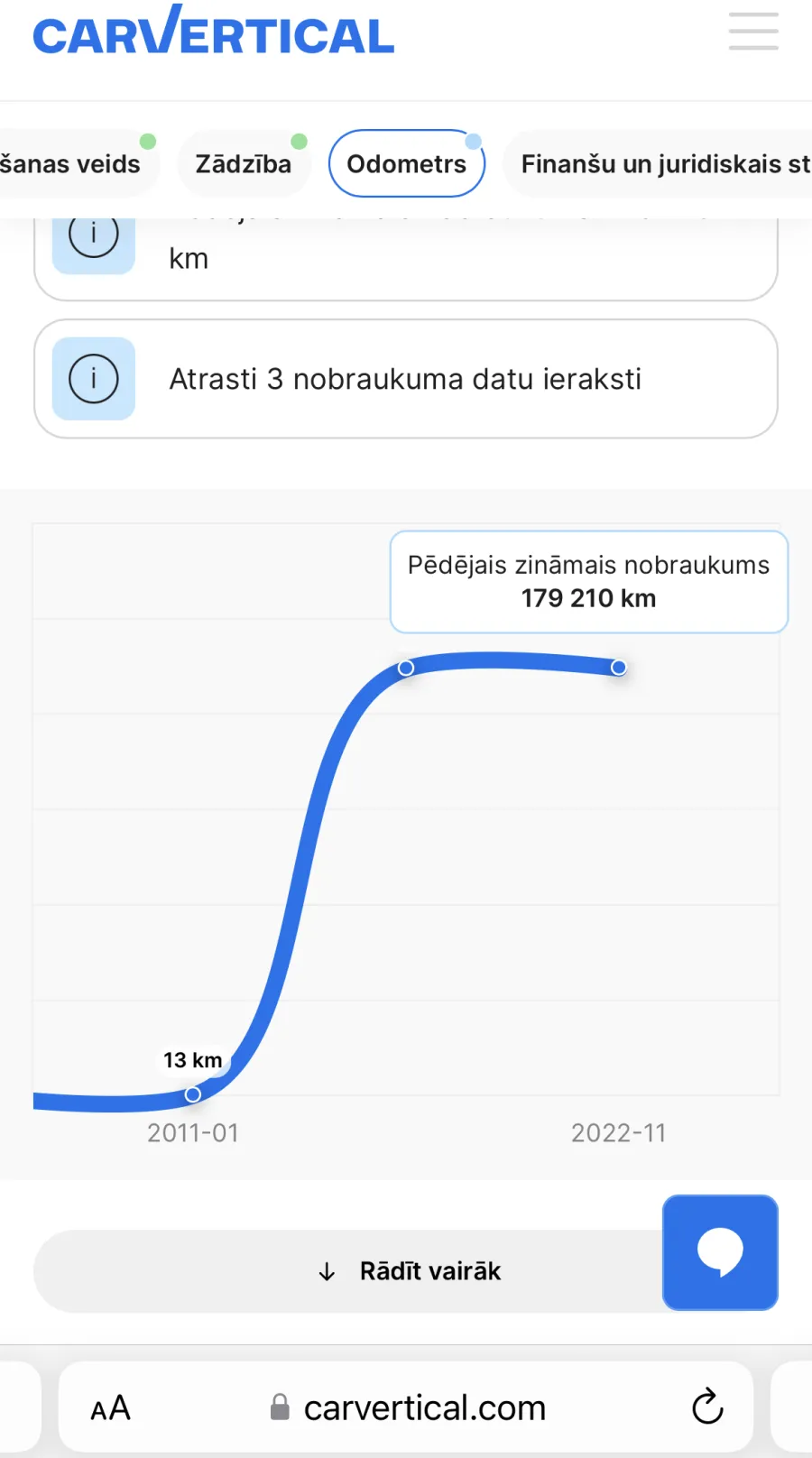Open the chat support bubble
The width and height of the screenshot is (812, 1458).
click(720, 1252)
